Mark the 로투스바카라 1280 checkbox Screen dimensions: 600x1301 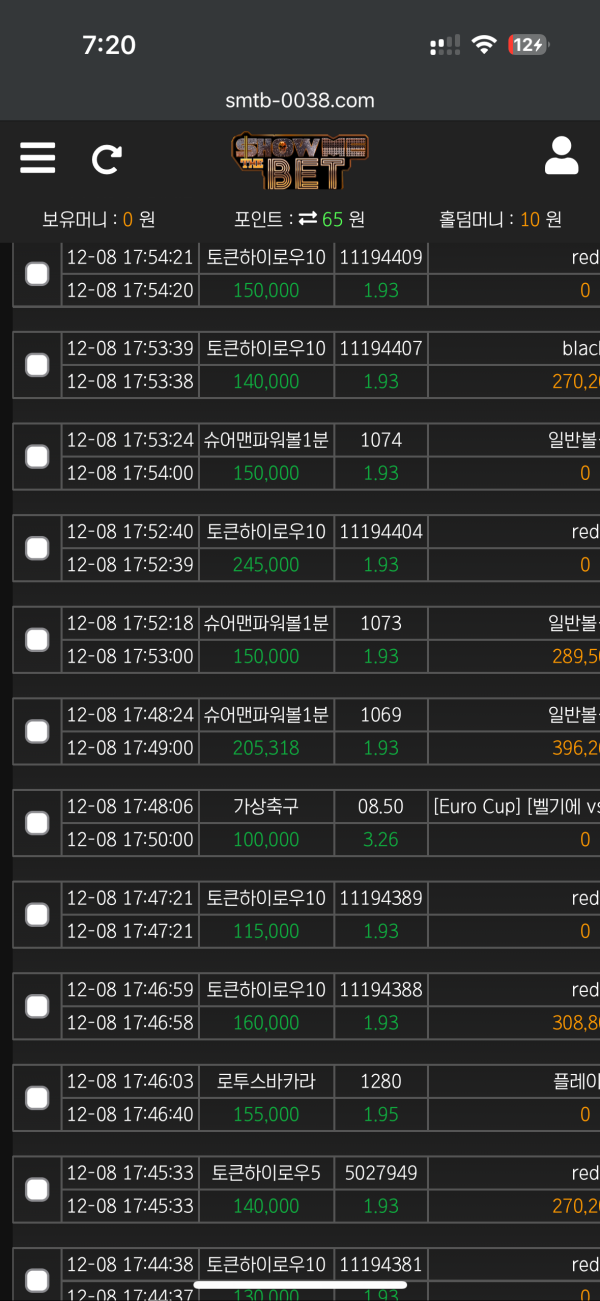(37, 1098)
